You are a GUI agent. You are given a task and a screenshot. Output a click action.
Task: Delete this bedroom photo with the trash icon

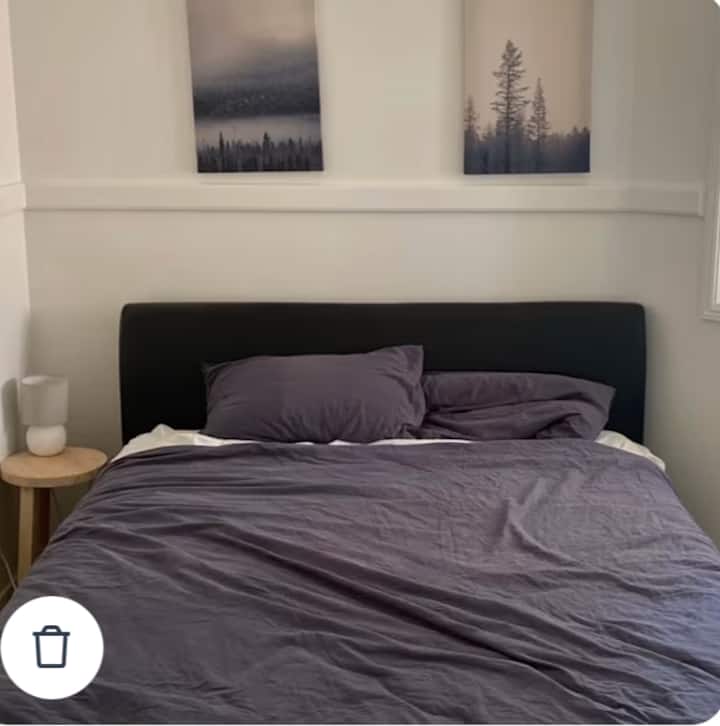coord(51,647)
